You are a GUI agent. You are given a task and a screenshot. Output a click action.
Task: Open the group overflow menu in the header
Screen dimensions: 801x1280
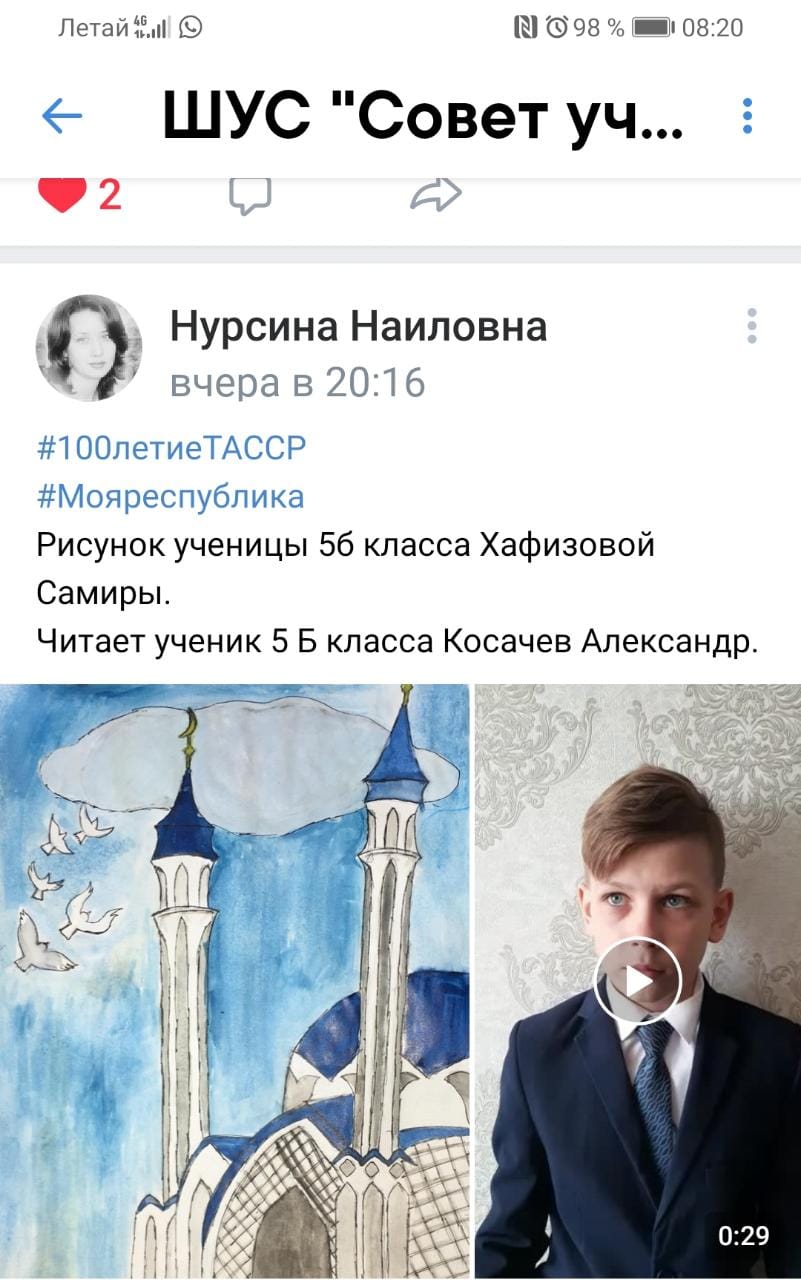(747, 117)
